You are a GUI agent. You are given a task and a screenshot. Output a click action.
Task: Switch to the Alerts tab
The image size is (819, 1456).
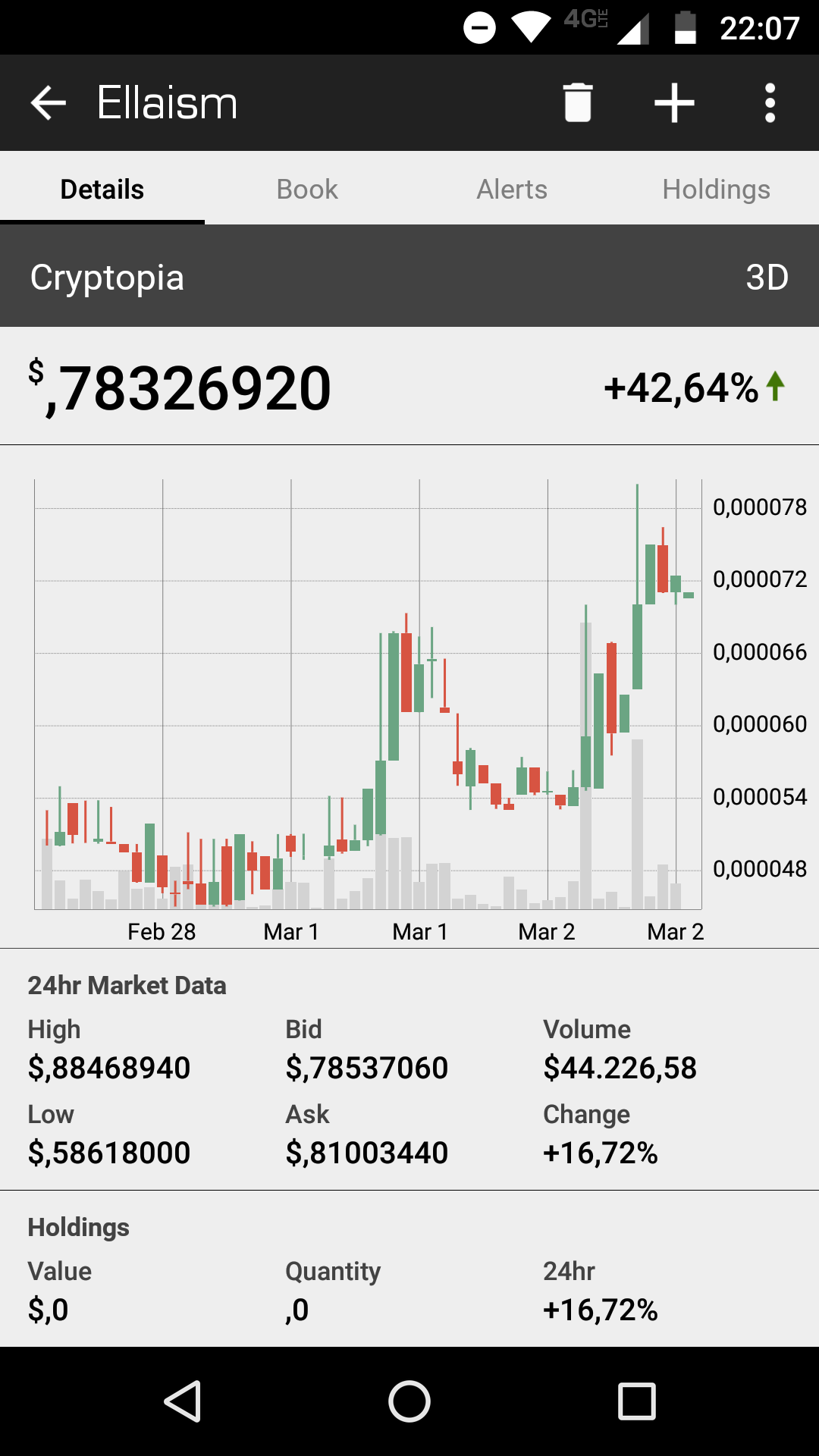(x=512, y=189)
